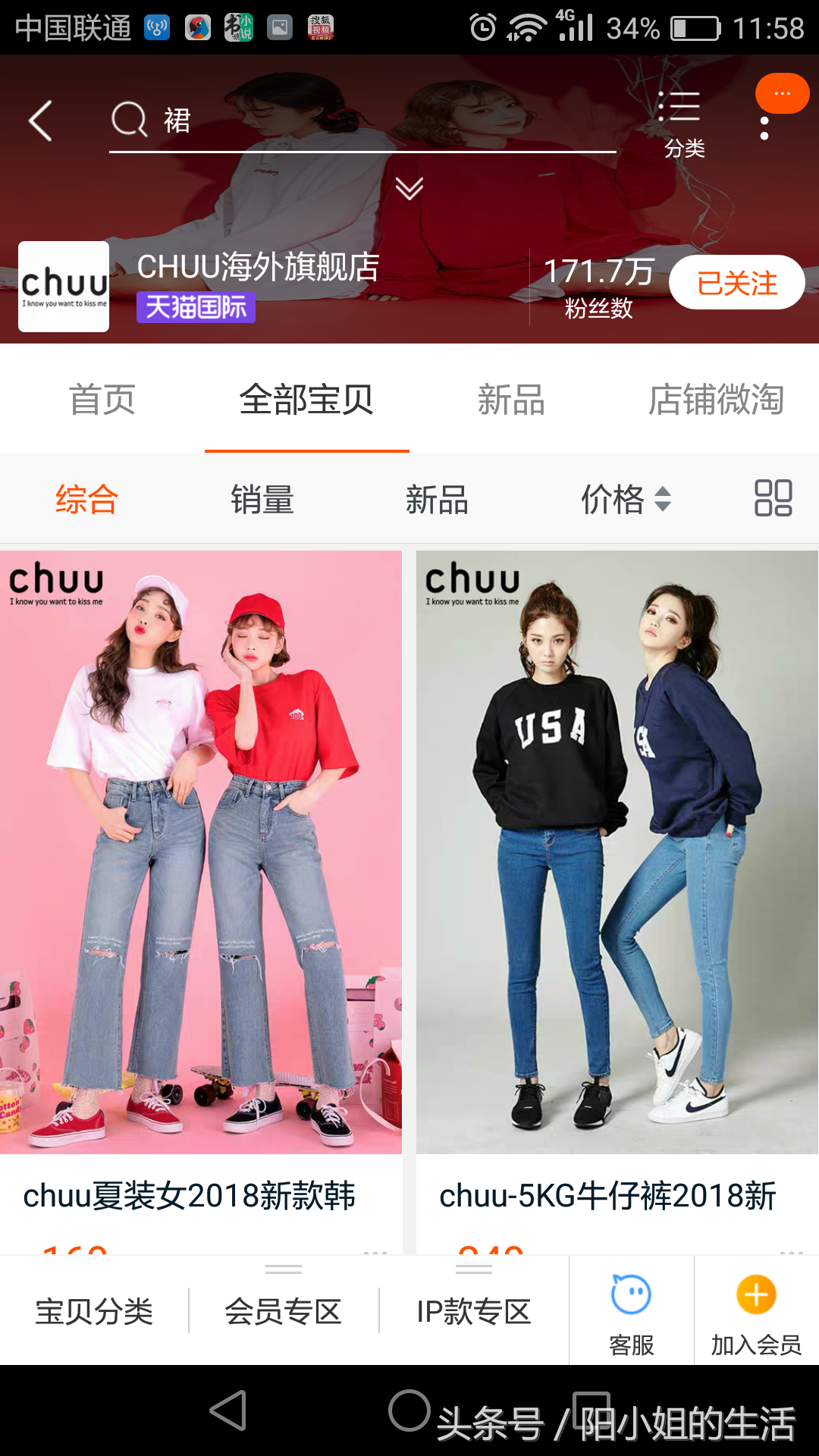Switch to the 店铺微淘 tab

716,400
